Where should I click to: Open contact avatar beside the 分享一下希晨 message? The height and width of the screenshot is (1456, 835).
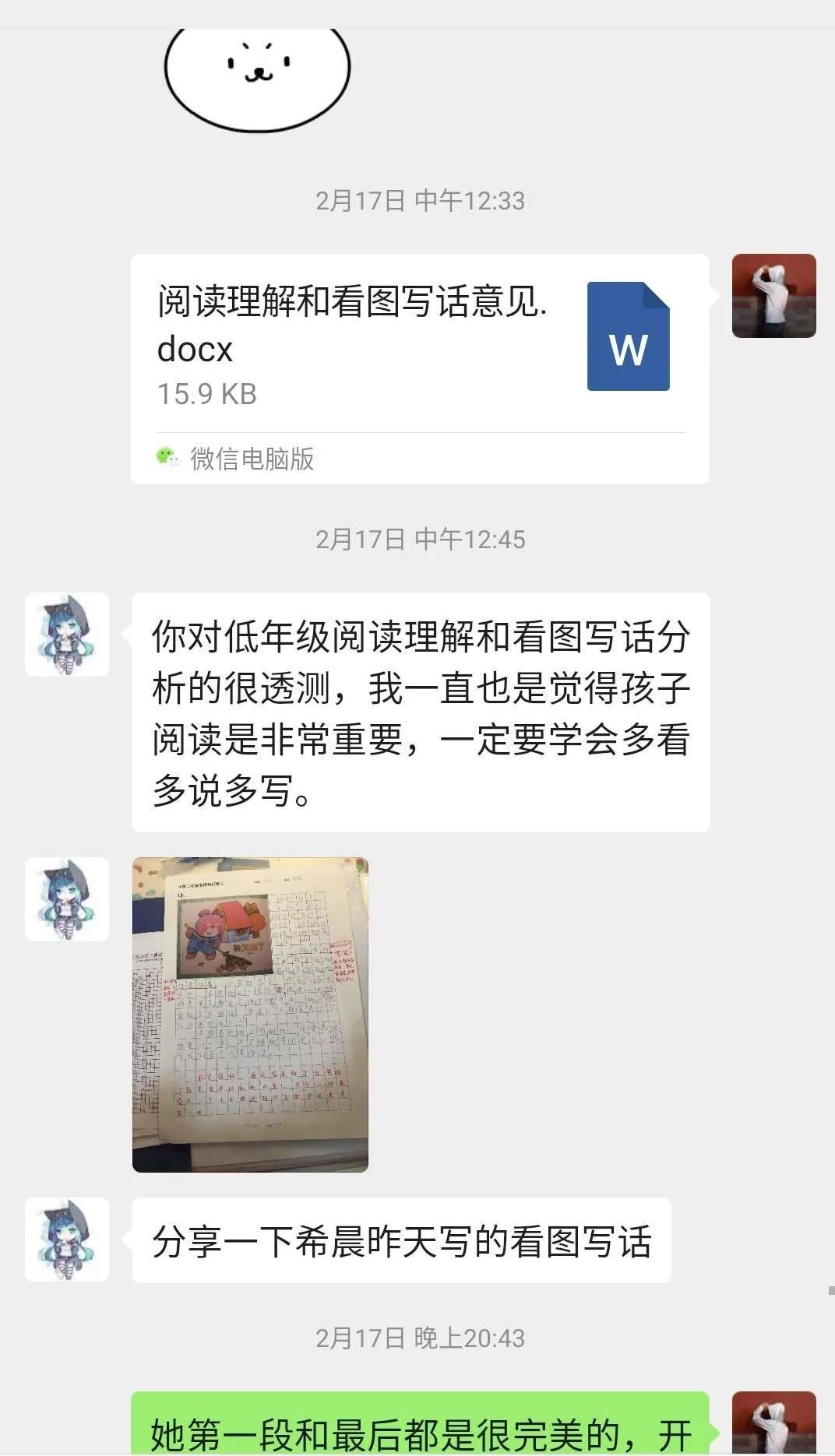click(x=67, y=1240)
